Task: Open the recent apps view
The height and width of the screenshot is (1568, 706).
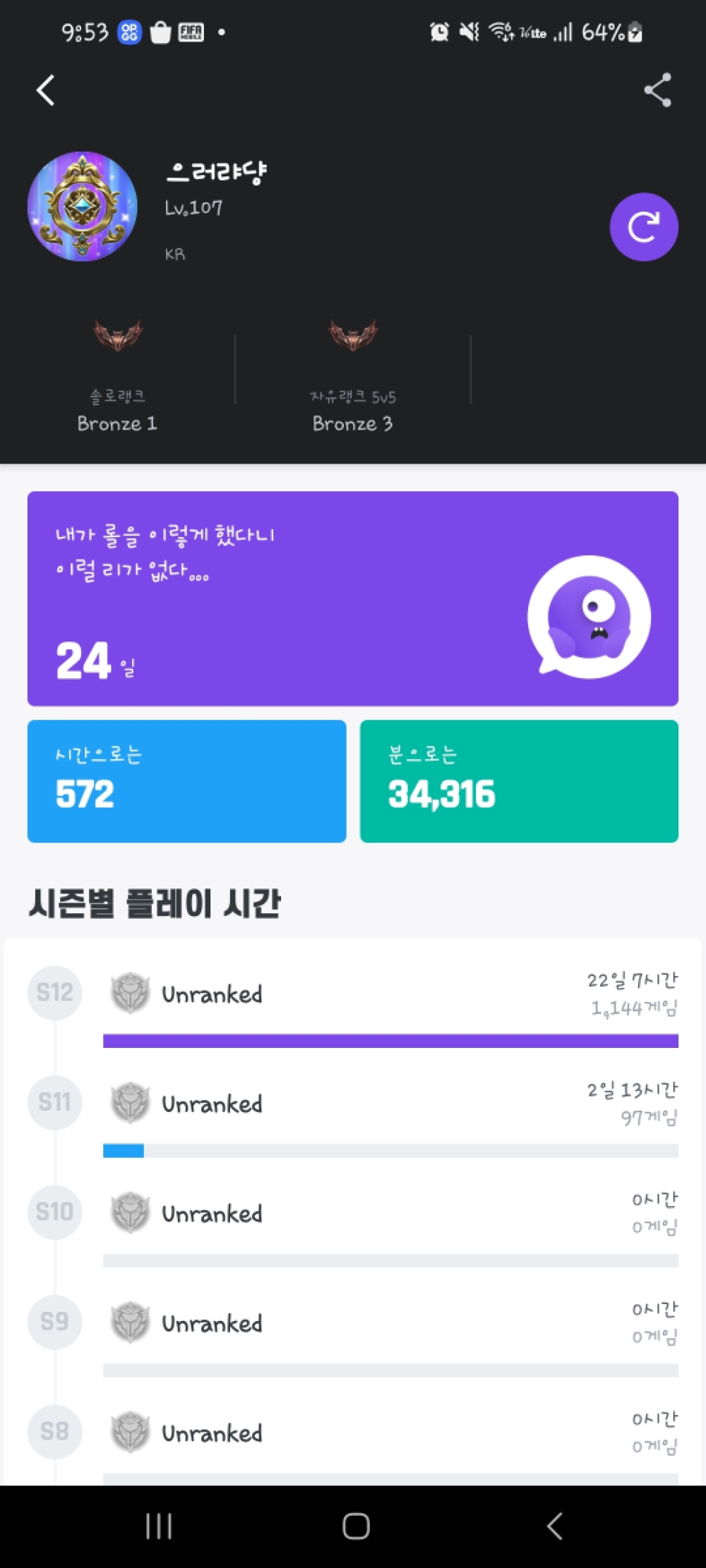Action: click(x=159, y=1526)
